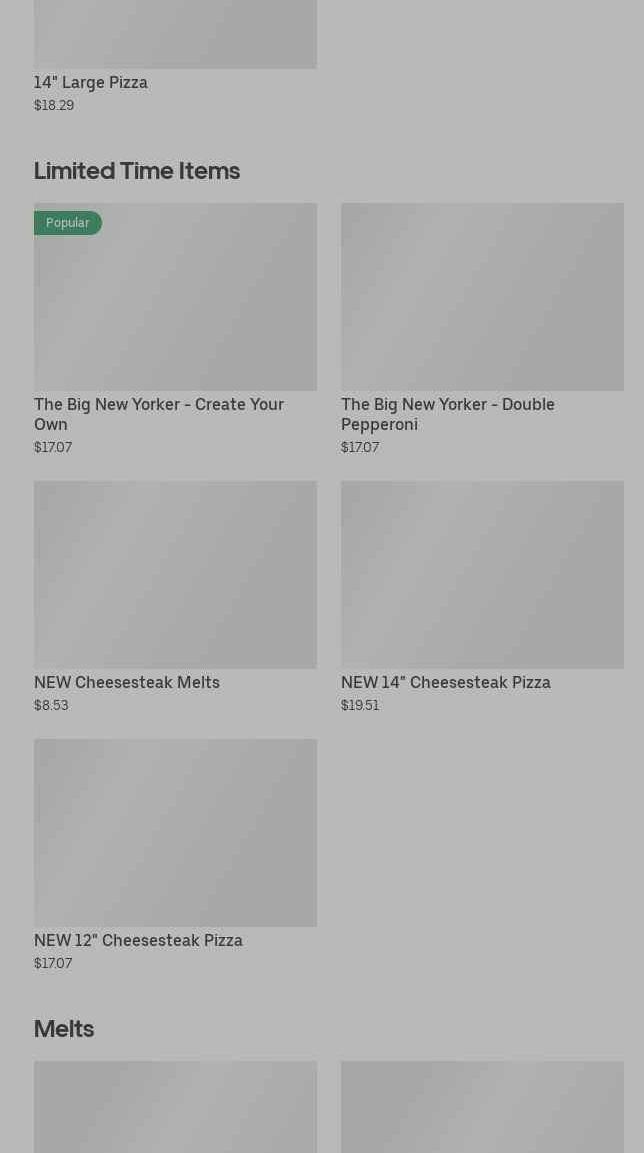Open the NEW 12" Cheesesteak Pizza card
644x1153 pixels.
pyautogui.click(x=175, y=855)
